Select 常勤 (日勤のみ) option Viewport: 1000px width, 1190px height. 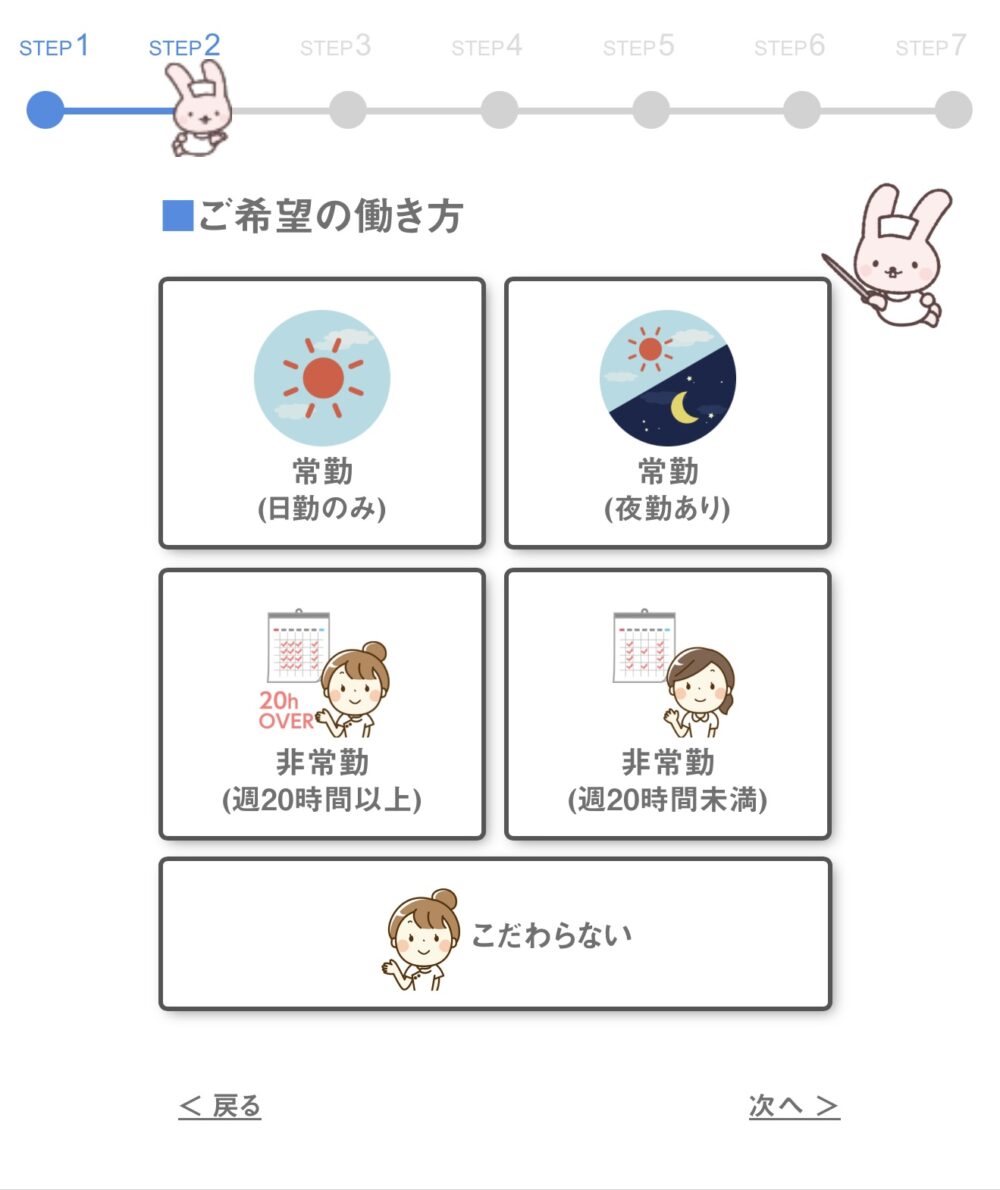point(322,413)
